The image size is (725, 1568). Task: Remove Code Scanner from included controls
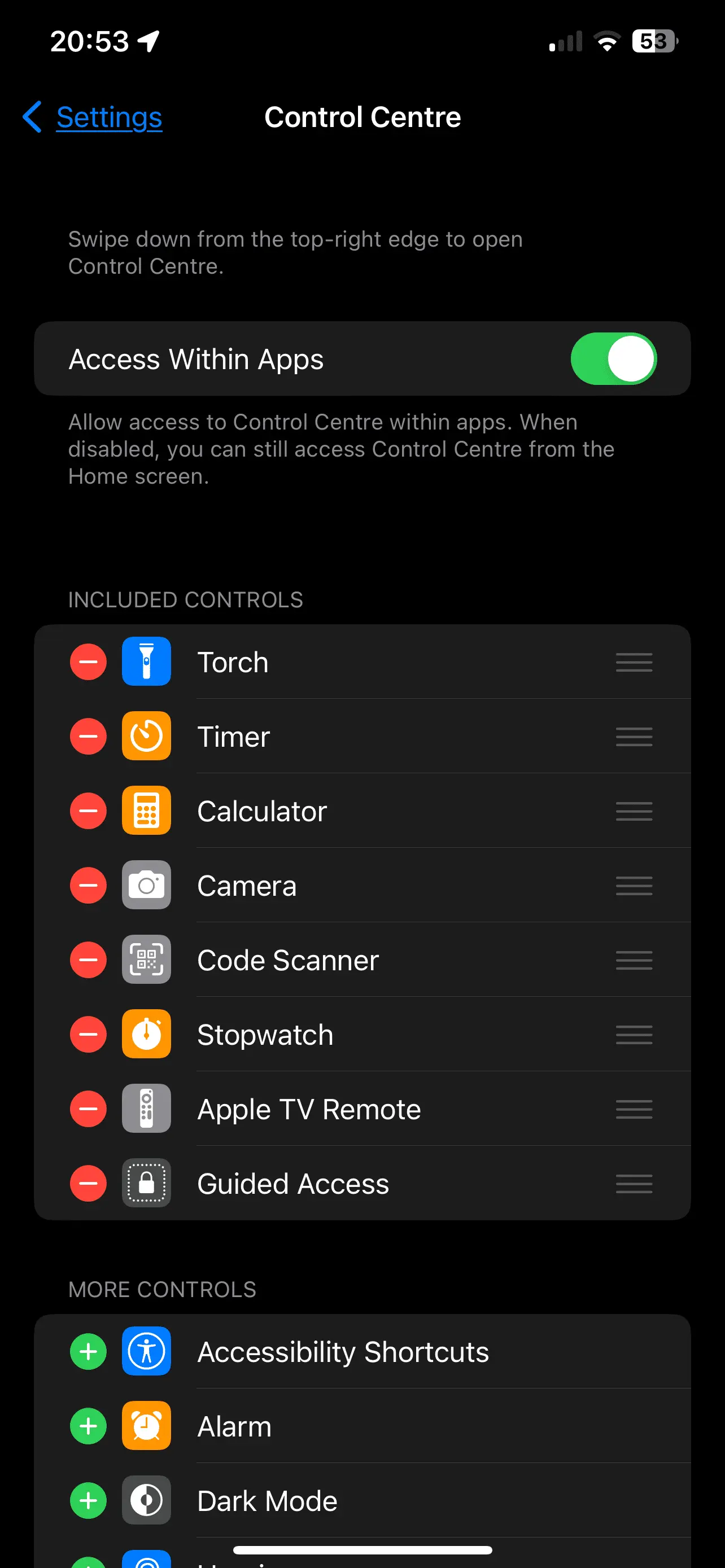pyautogui.click(x=88, y=960)
